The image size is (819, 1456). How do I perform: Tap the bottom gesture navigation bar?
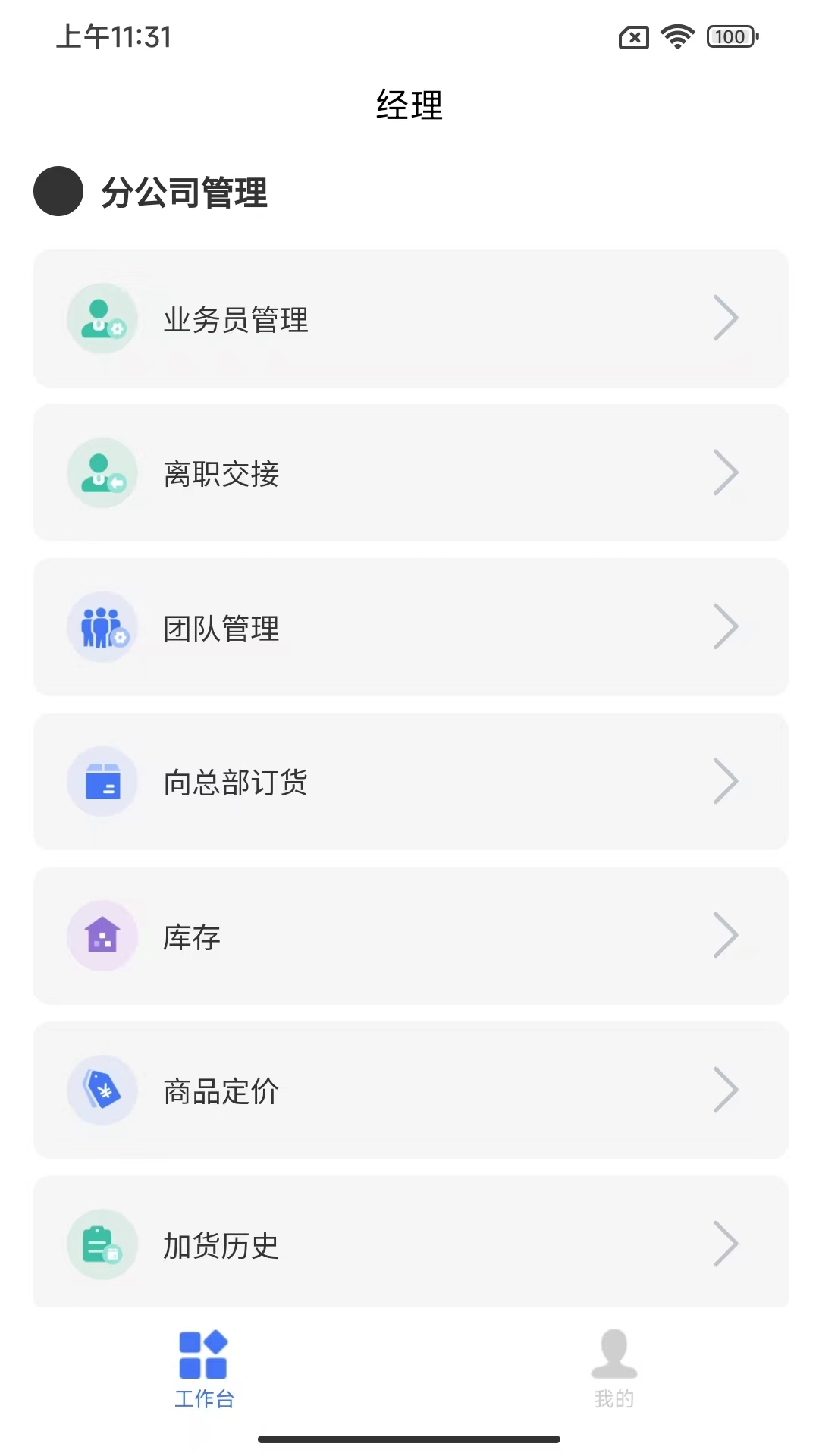pyautogui.click(x=409, y=1438)
